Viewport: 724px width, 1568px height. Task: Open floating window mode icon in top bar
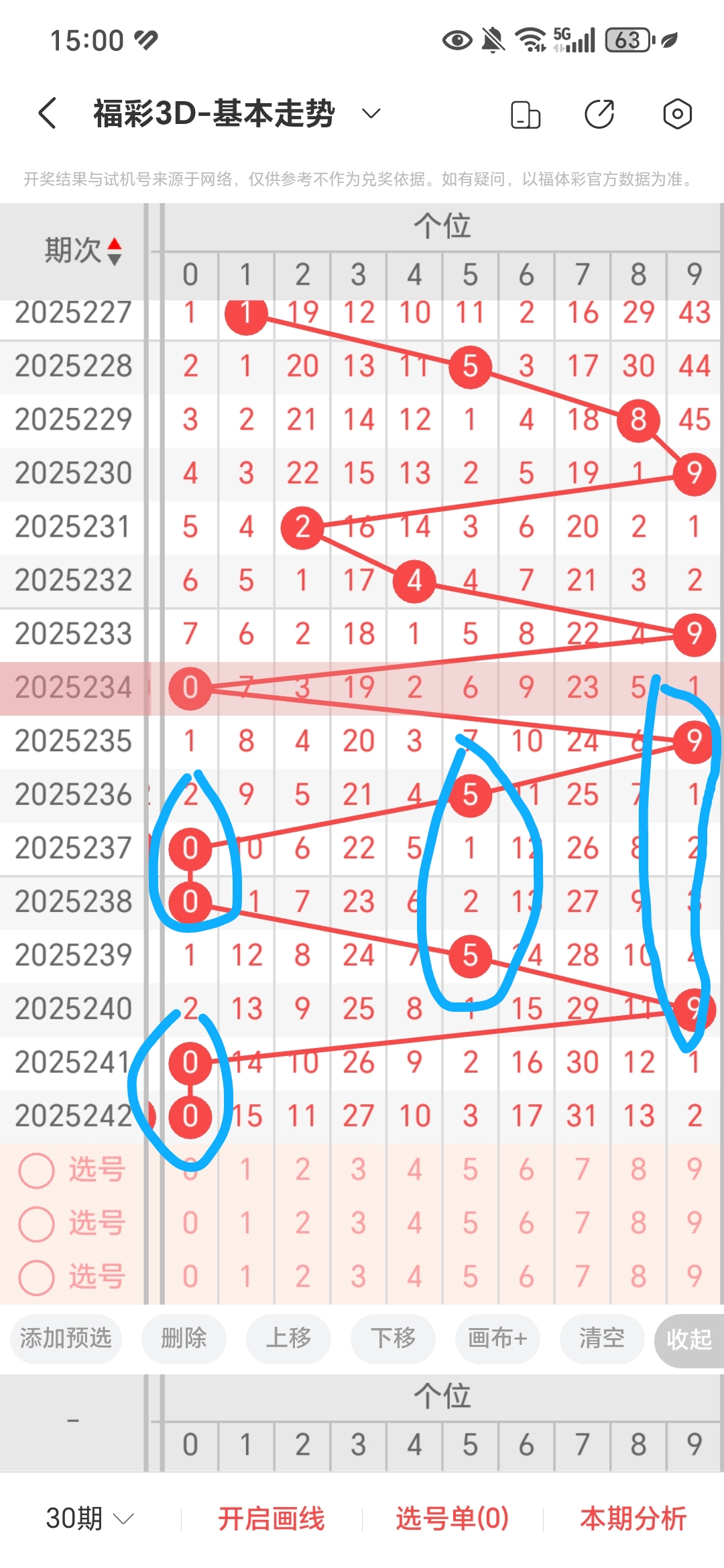[x=524, y=114]
